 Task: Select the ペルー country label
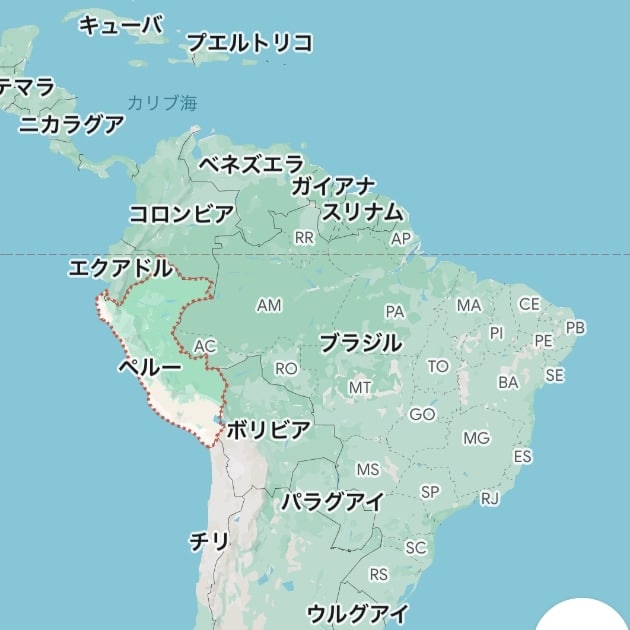[150, 367]
